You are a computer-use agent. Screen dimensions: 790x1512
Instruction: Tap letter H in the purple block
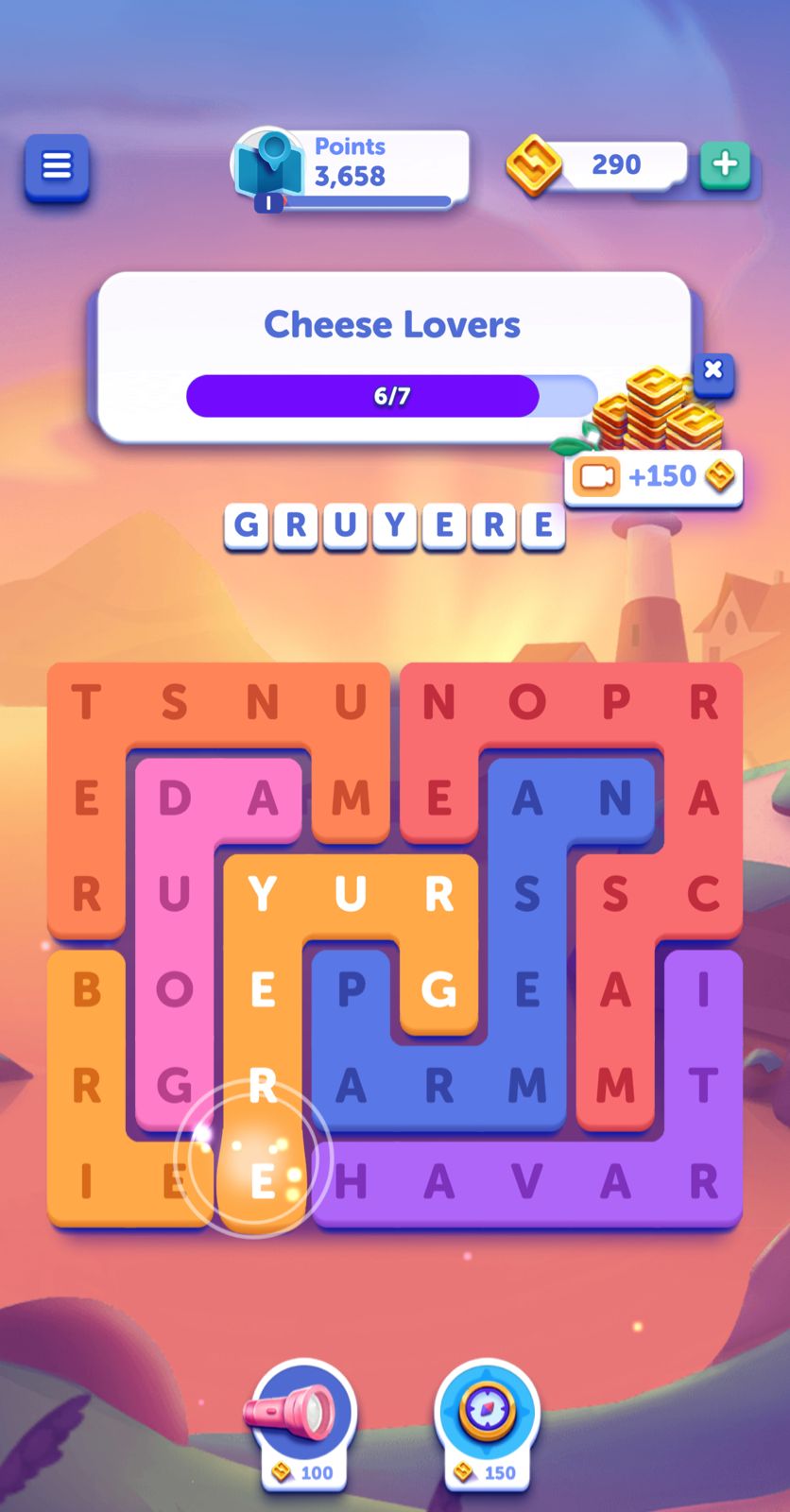[351, 1181]
